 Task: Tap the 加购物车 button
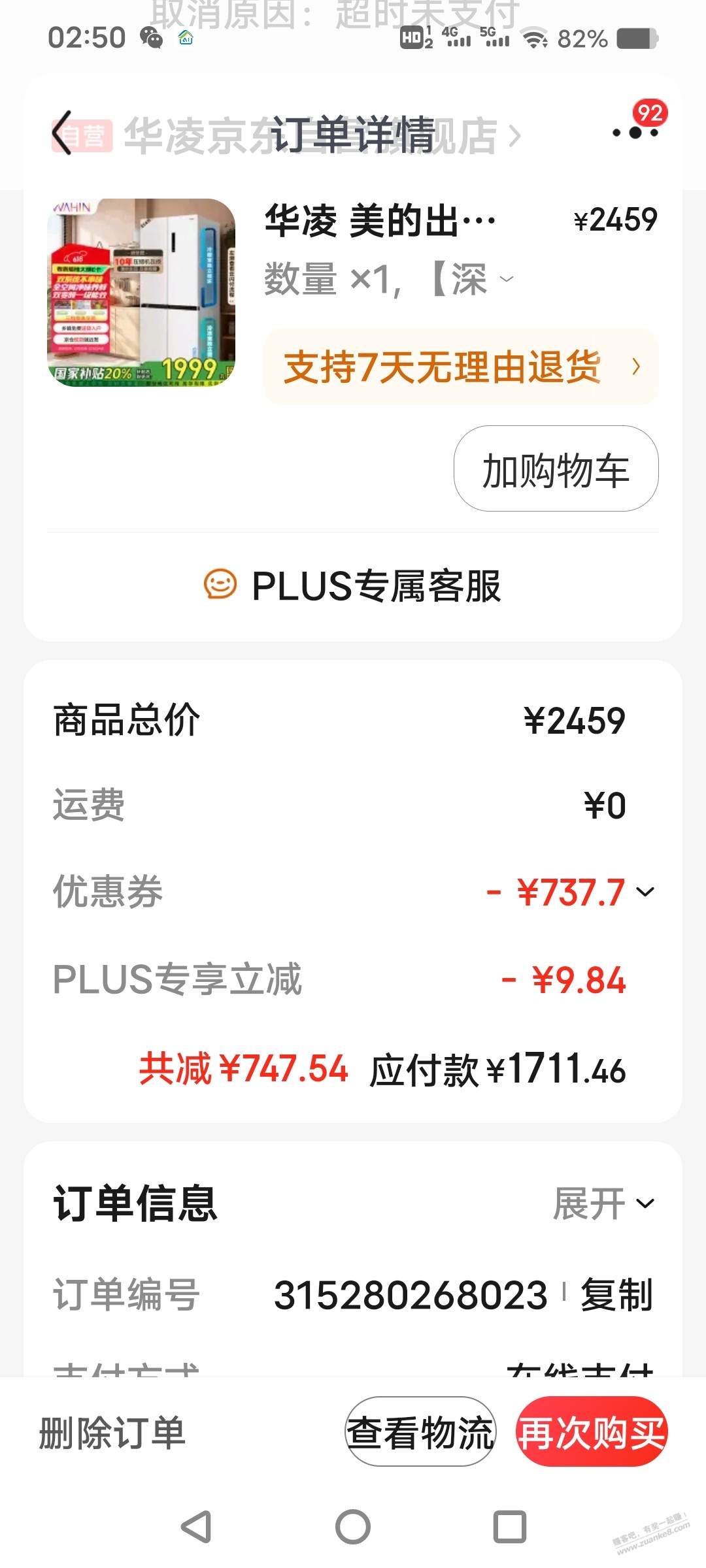[556, 469]
